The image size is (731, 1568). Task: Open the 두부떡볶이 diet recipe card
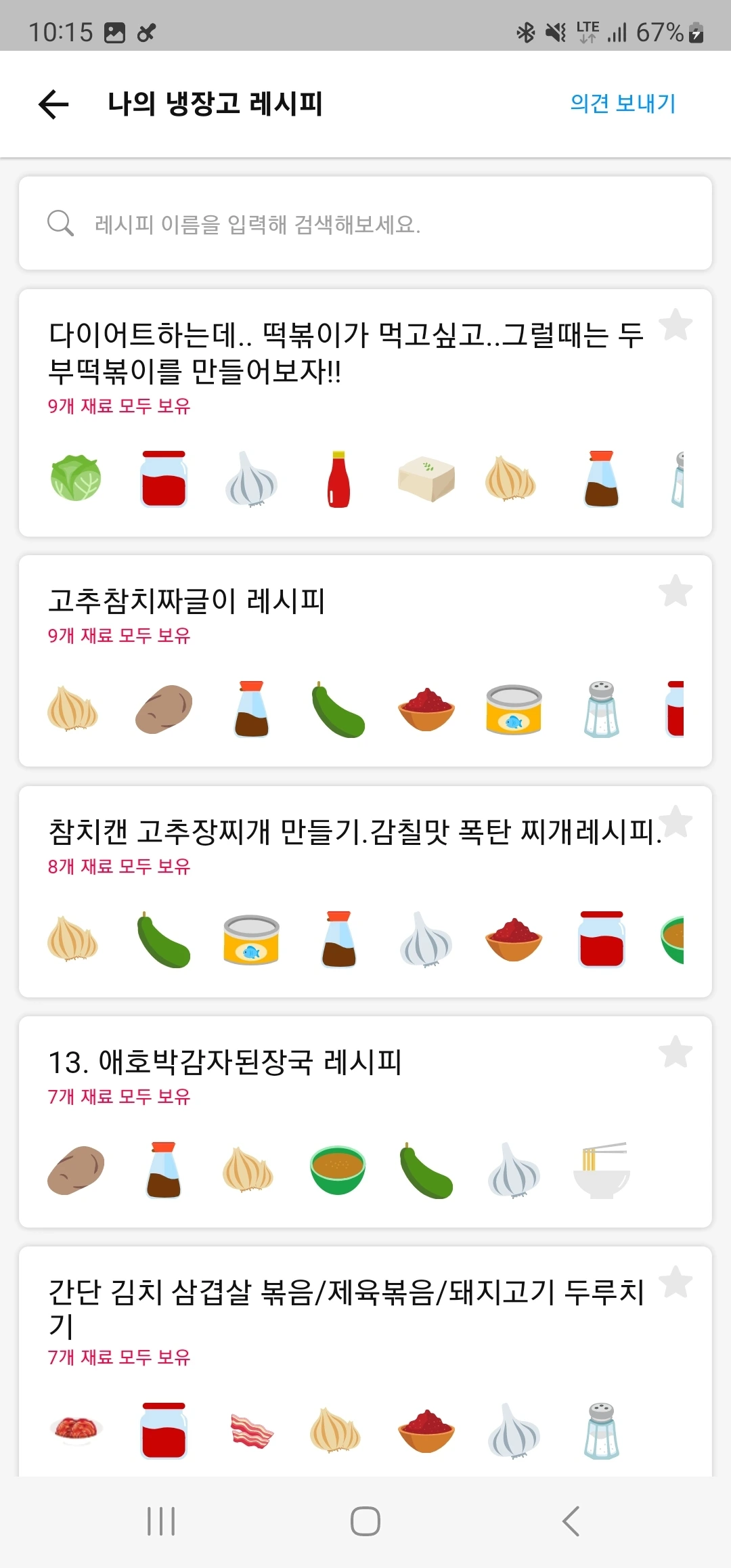(365, 413)
